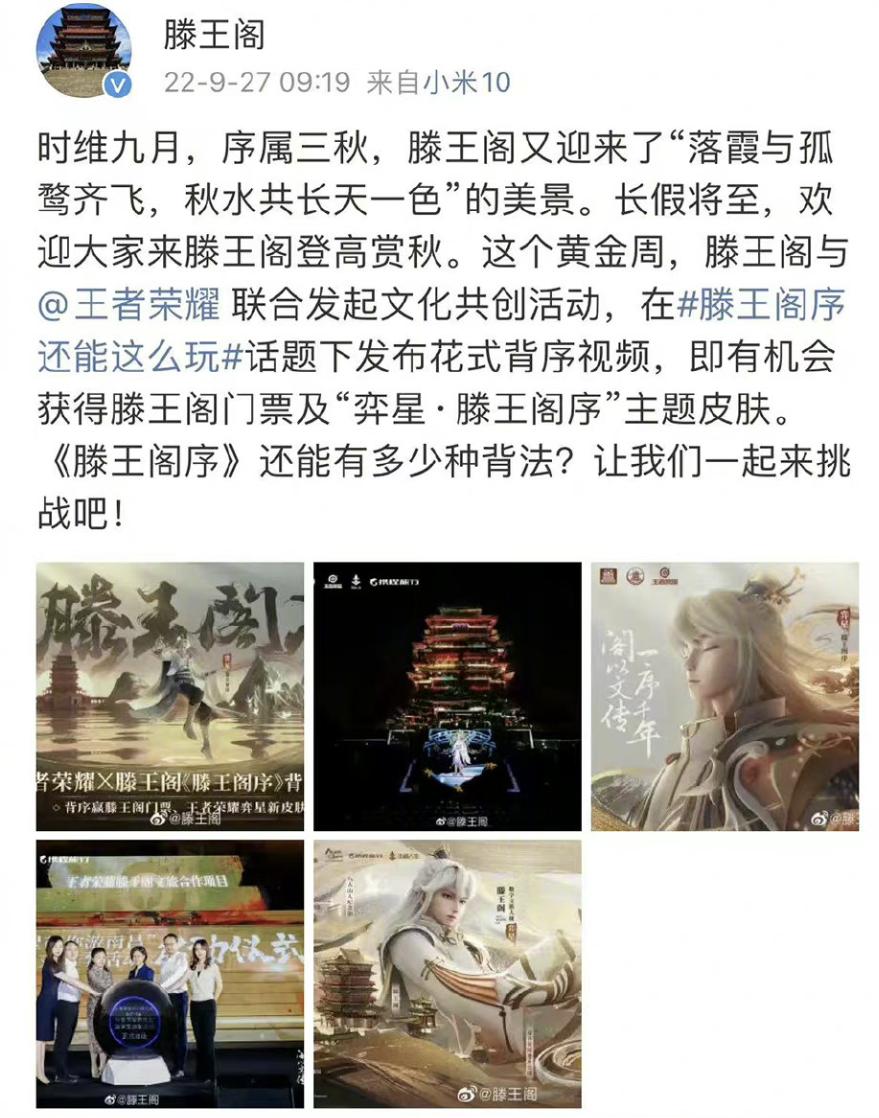Viewport: 879px width, 1118px height.
Task: Click the red seal icon in the third thumbnail
Action: (607, 574)
